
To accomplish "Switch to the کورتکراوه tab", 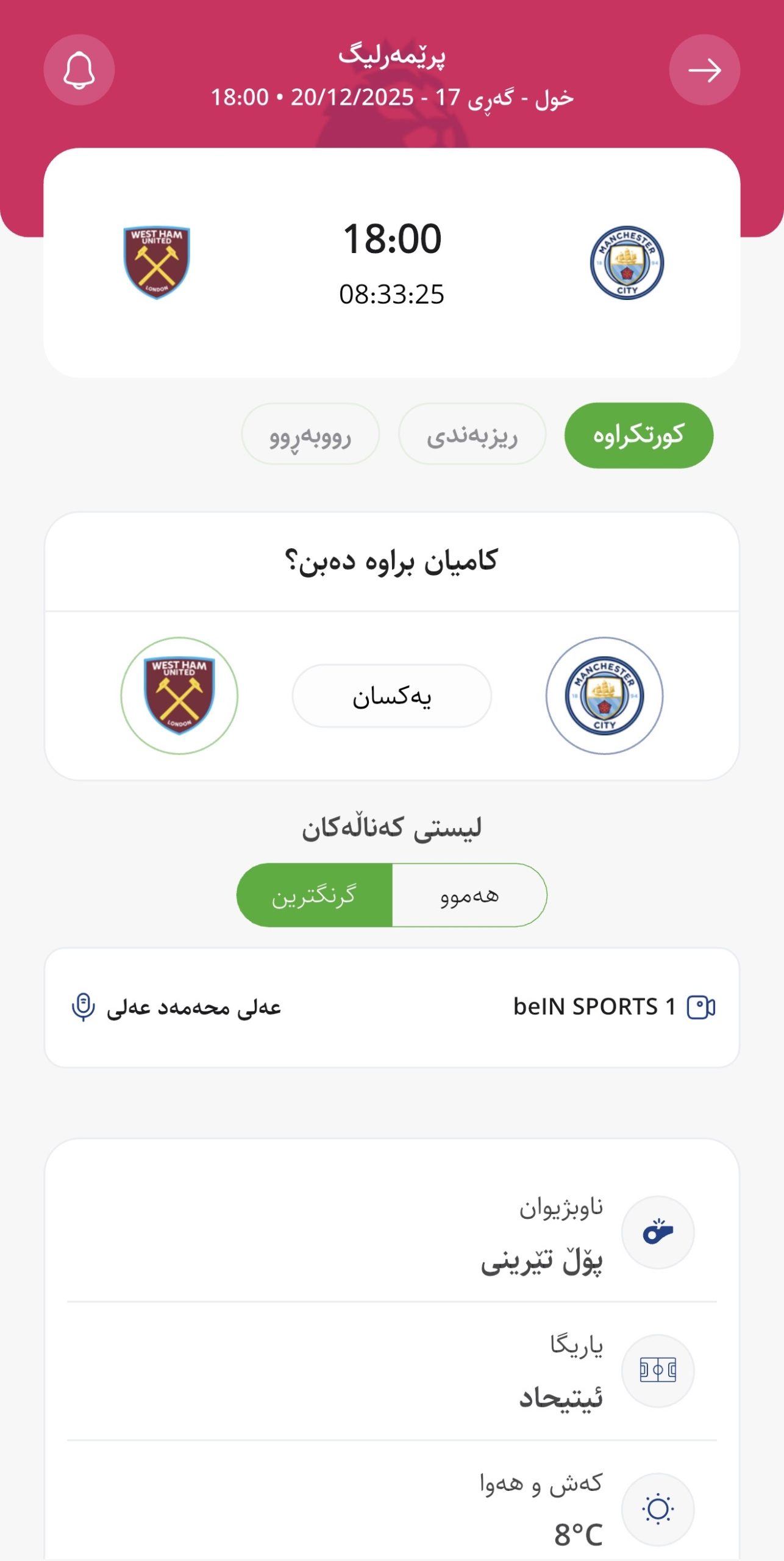I will (638, 435).
